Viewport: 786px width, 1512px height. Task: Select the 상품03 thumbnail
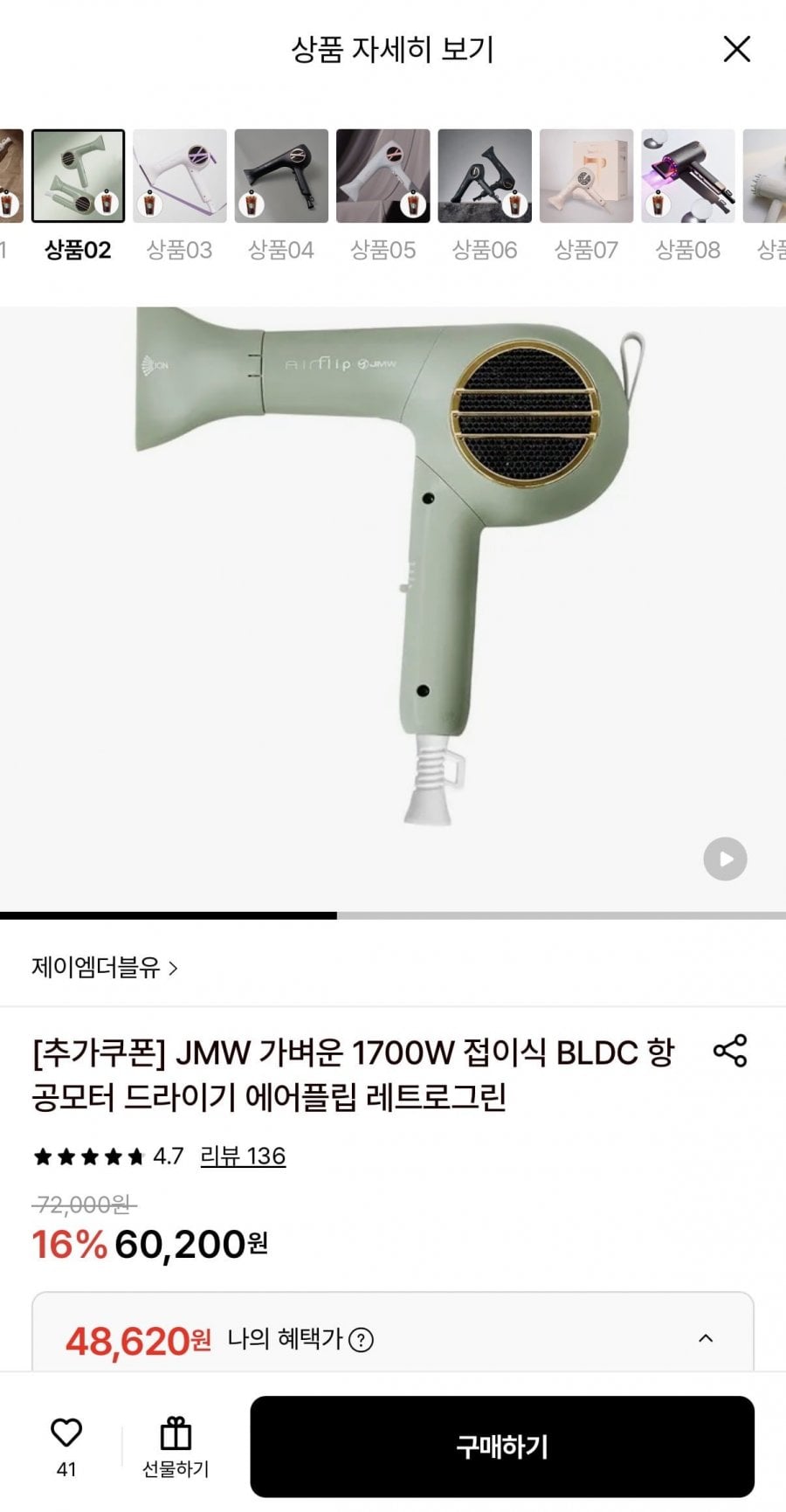coord(180,176)
